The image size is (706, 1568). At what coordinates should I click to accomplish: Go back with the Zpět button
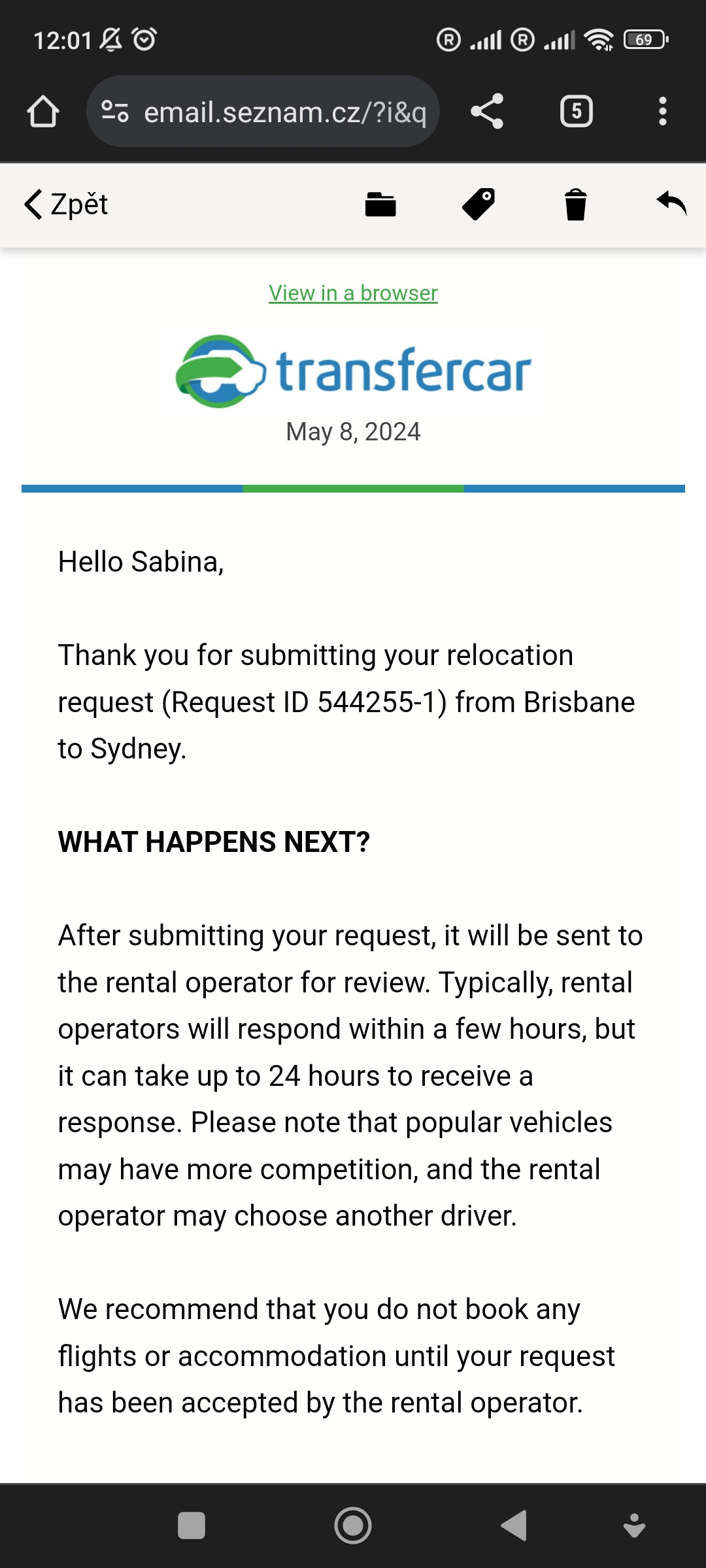tap(66, 204)
